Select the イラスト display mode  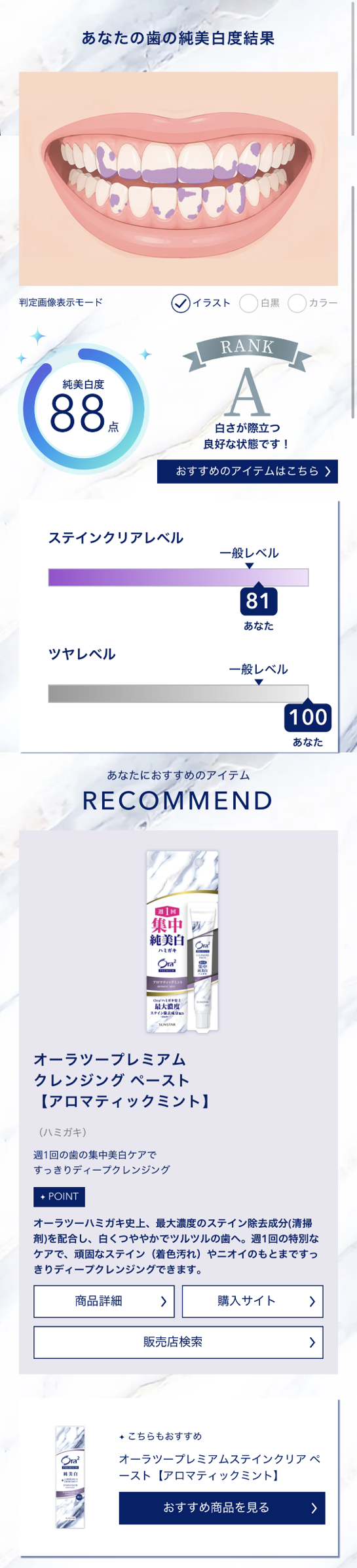200,303
